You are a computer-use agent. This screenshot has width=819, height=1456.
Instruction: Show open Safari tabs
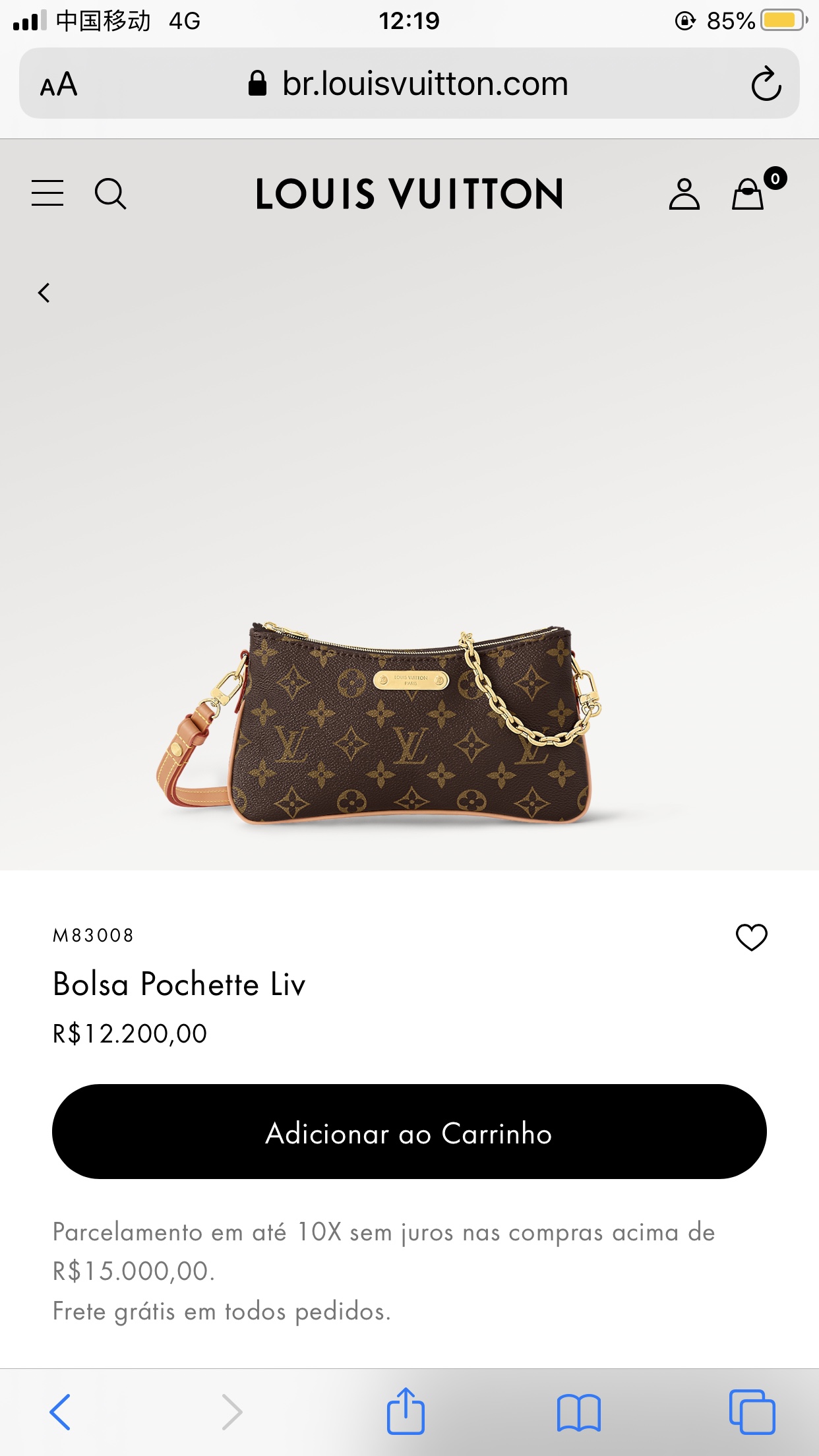tap(752, 1412)
